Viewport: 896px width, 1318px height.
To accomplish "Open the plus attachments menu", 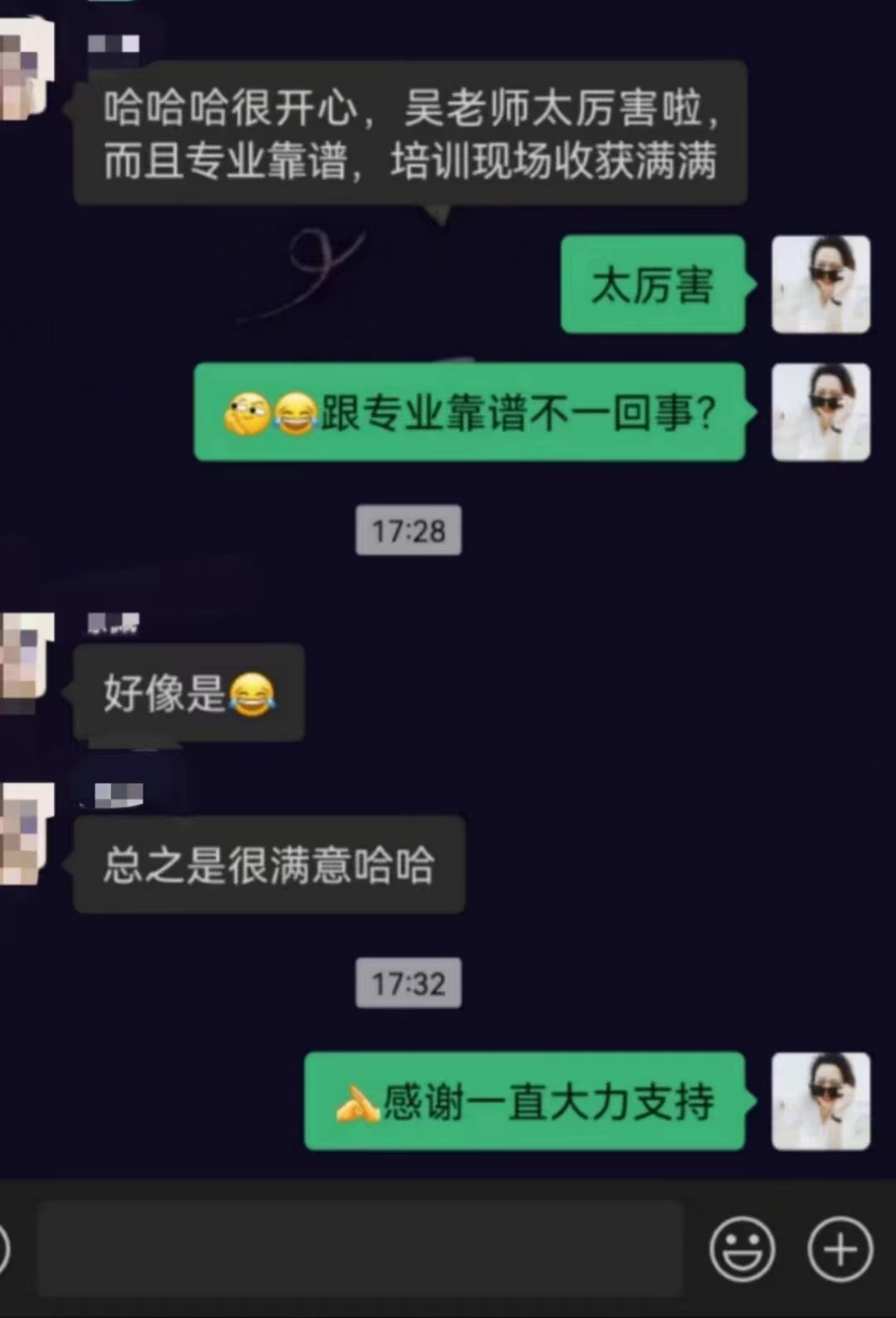I will pos(840,1249).
